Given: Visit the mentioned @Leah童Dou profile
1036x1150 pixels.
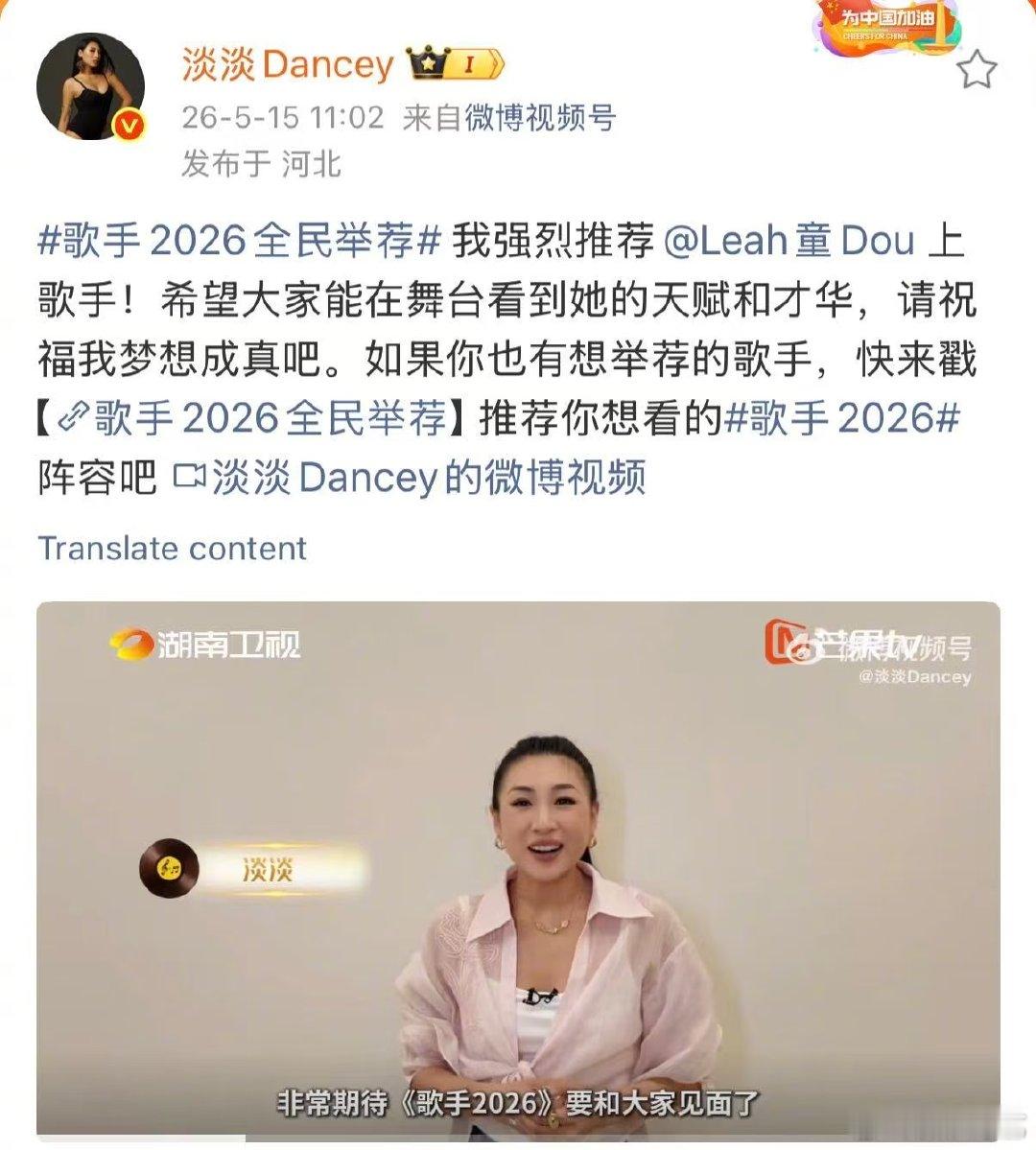Looking at the screenshot, I should [x=789, y=241].
